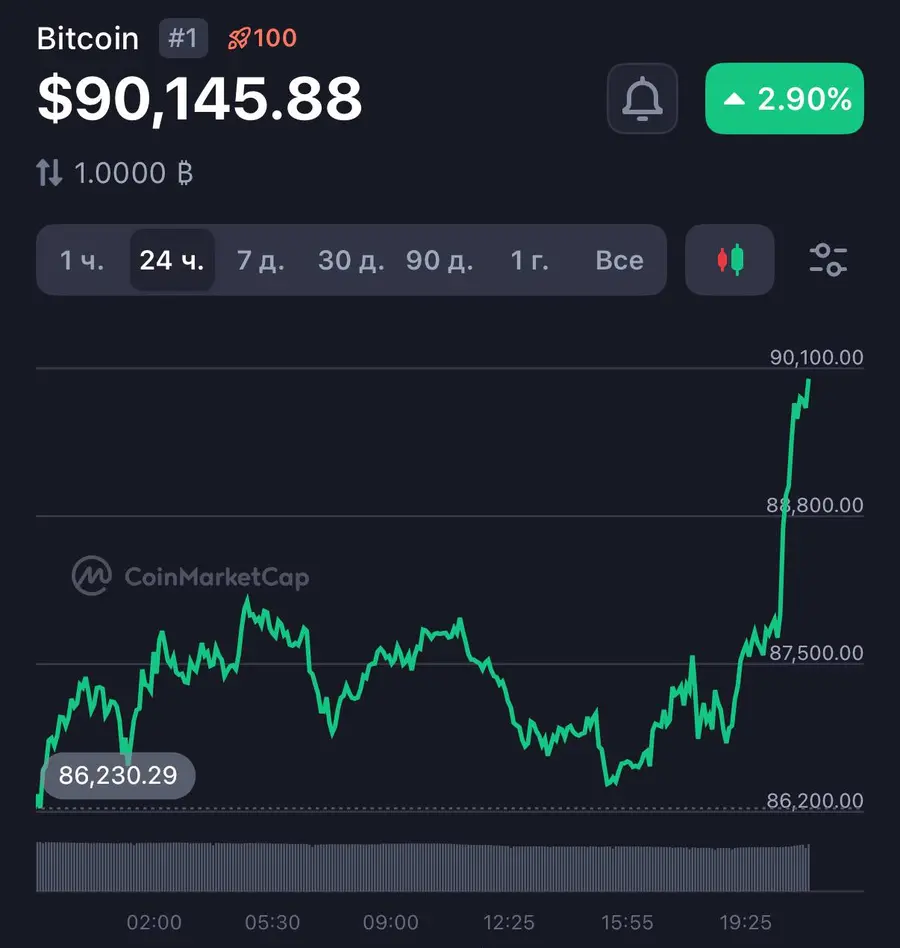Tap the currency conversion arrows icon
The width and height of the screenshot is (900, 948).
[x=50, y=172]
